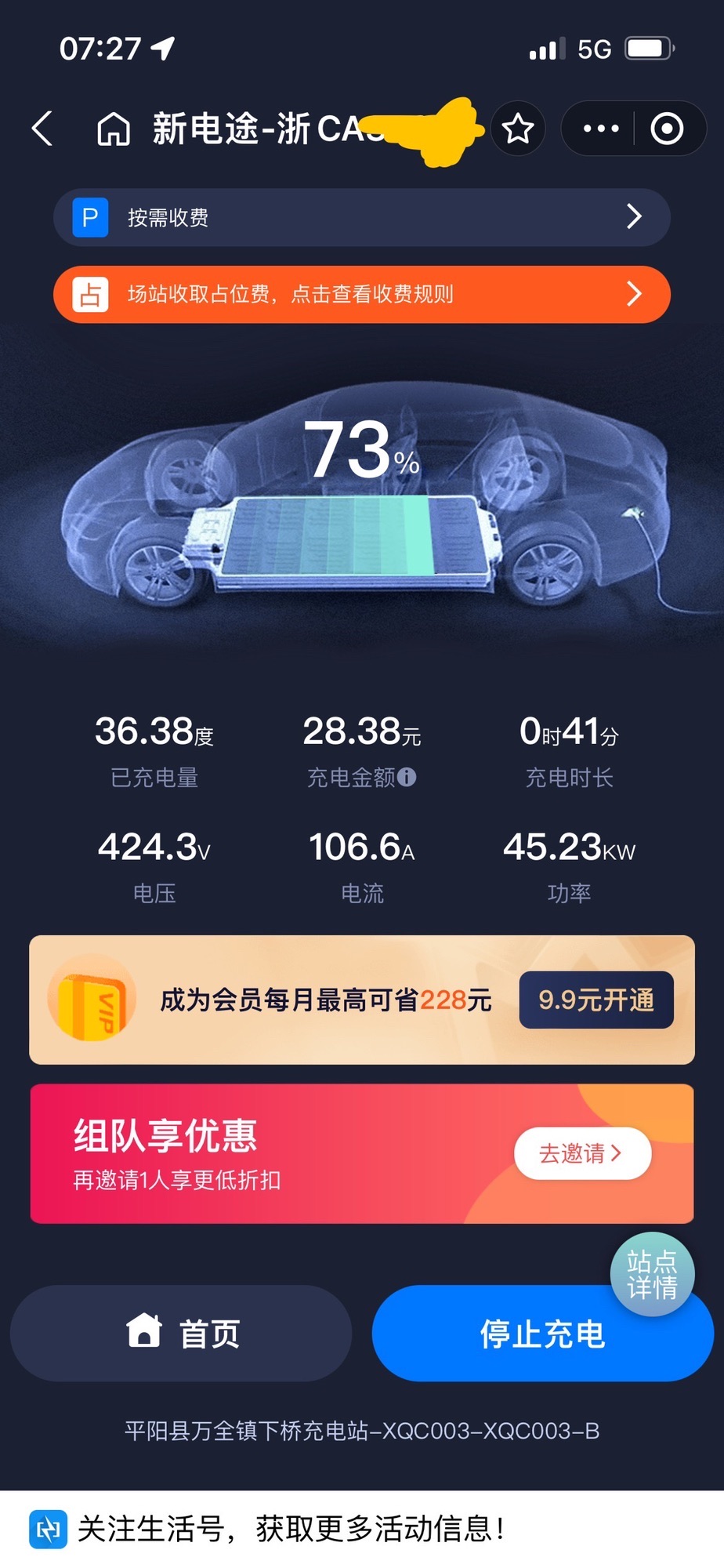View 占位费 charging rules banner
Screen dimensions: 724x1568
tap(361, 294)
